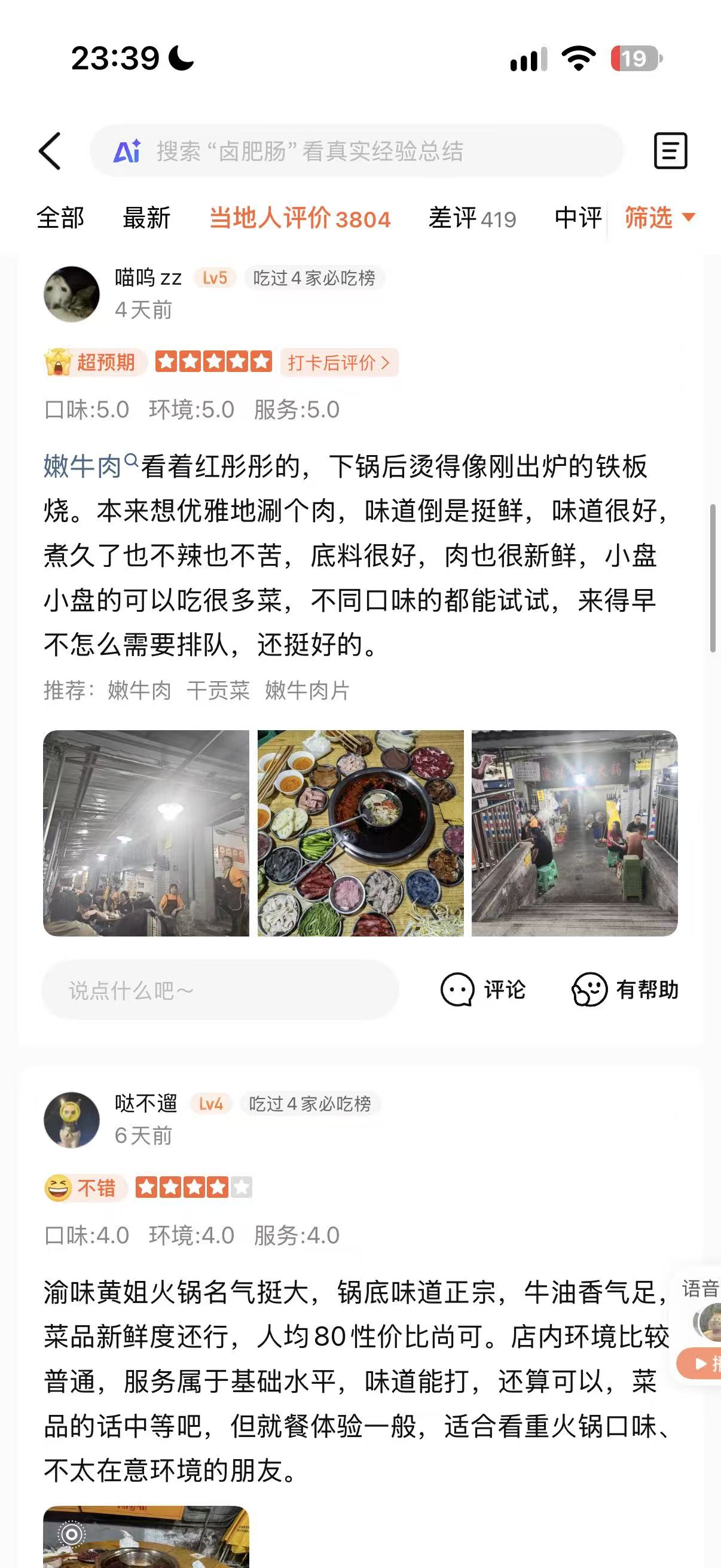Open the AI search box for 卤肥肠
The image size is (721, 1568).
pos(356,151)
